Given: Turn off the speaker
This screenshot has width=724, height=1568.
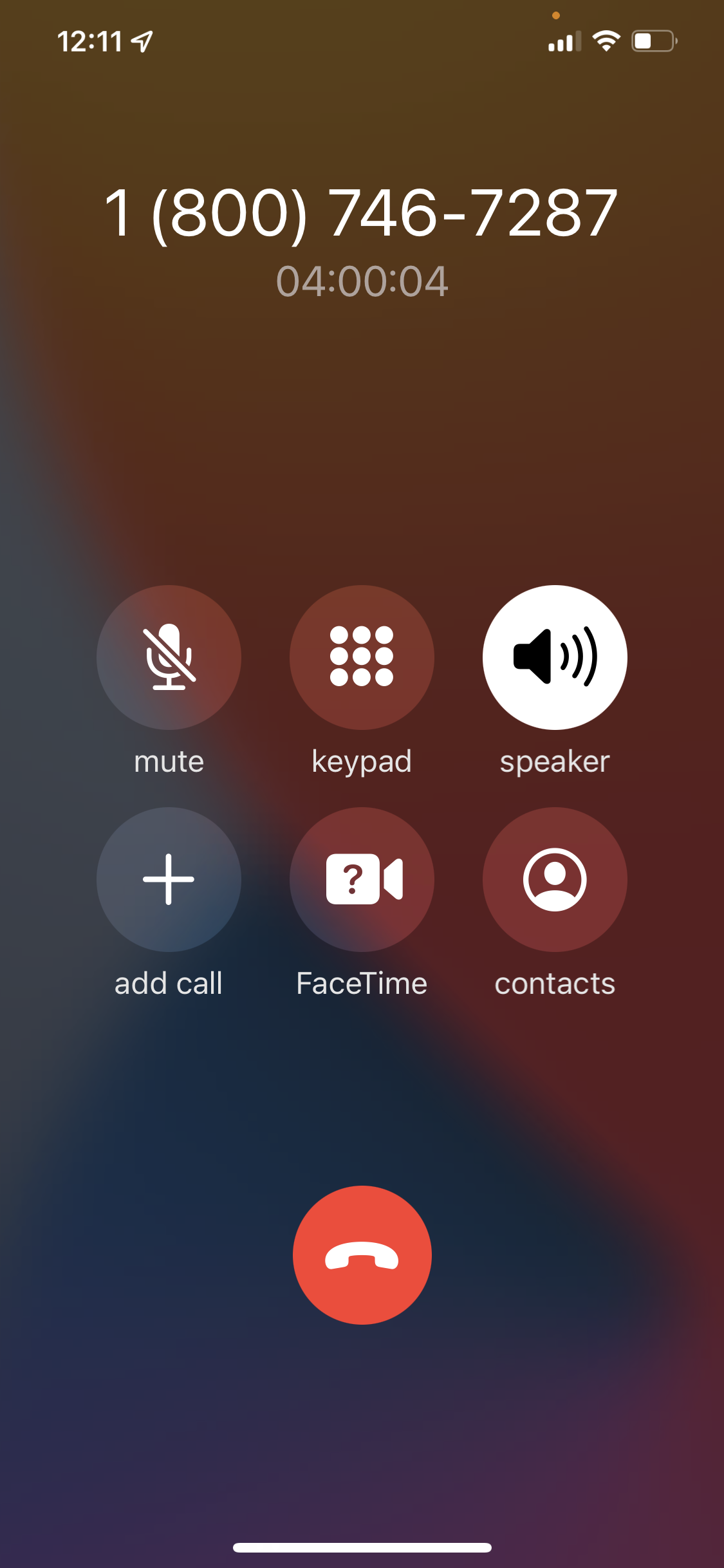Looking at the screenshot, I should pos(555,657).
